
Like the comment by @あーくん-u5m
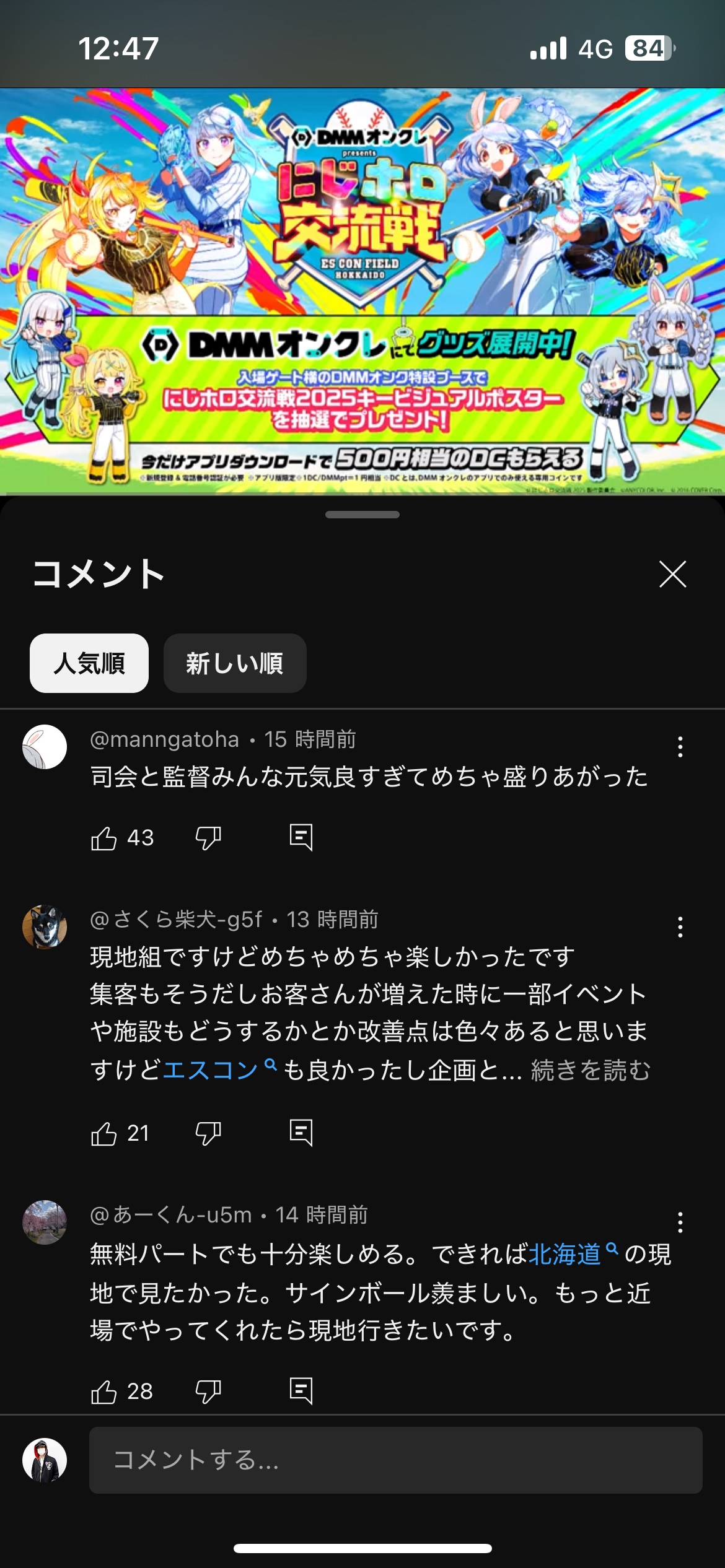103,1392
